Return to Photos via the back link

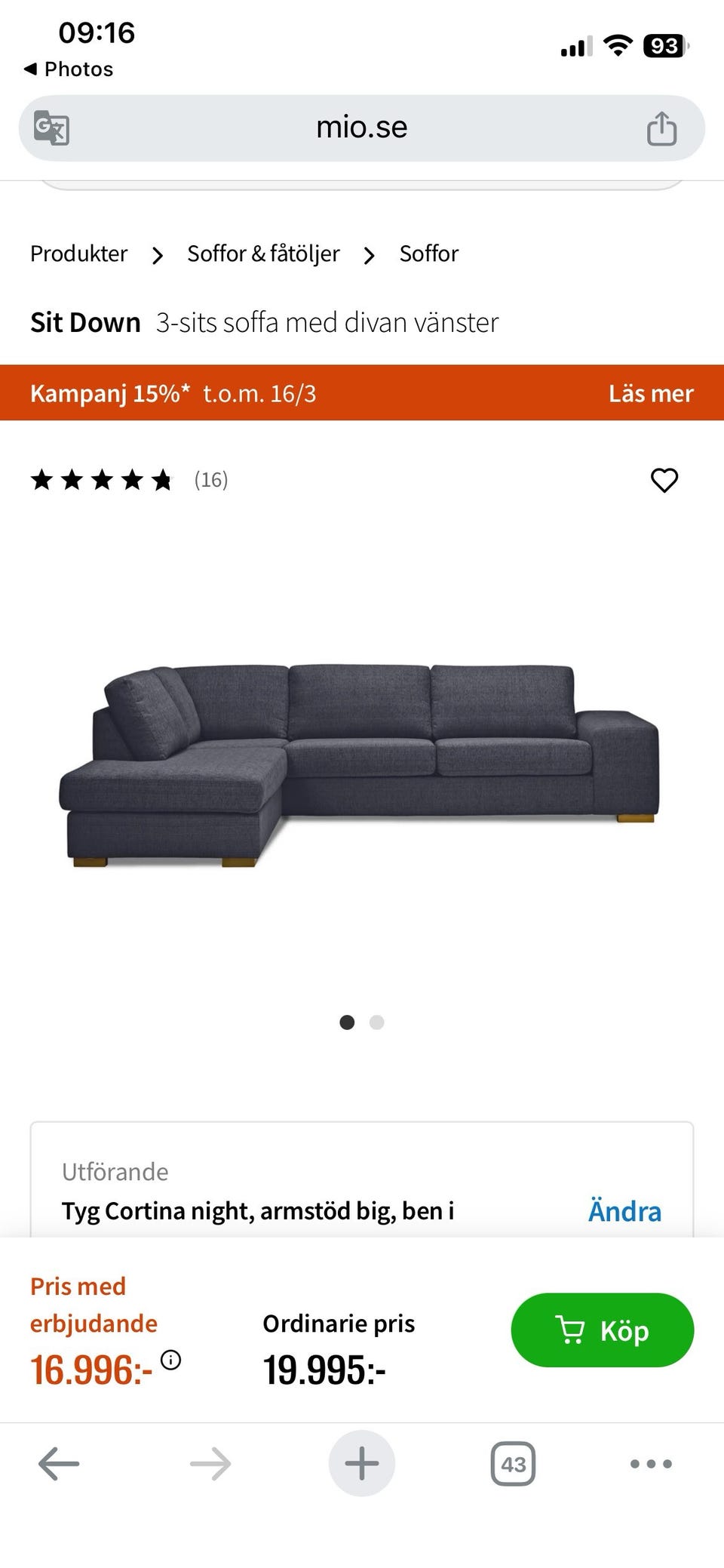[x=69, y=69]
